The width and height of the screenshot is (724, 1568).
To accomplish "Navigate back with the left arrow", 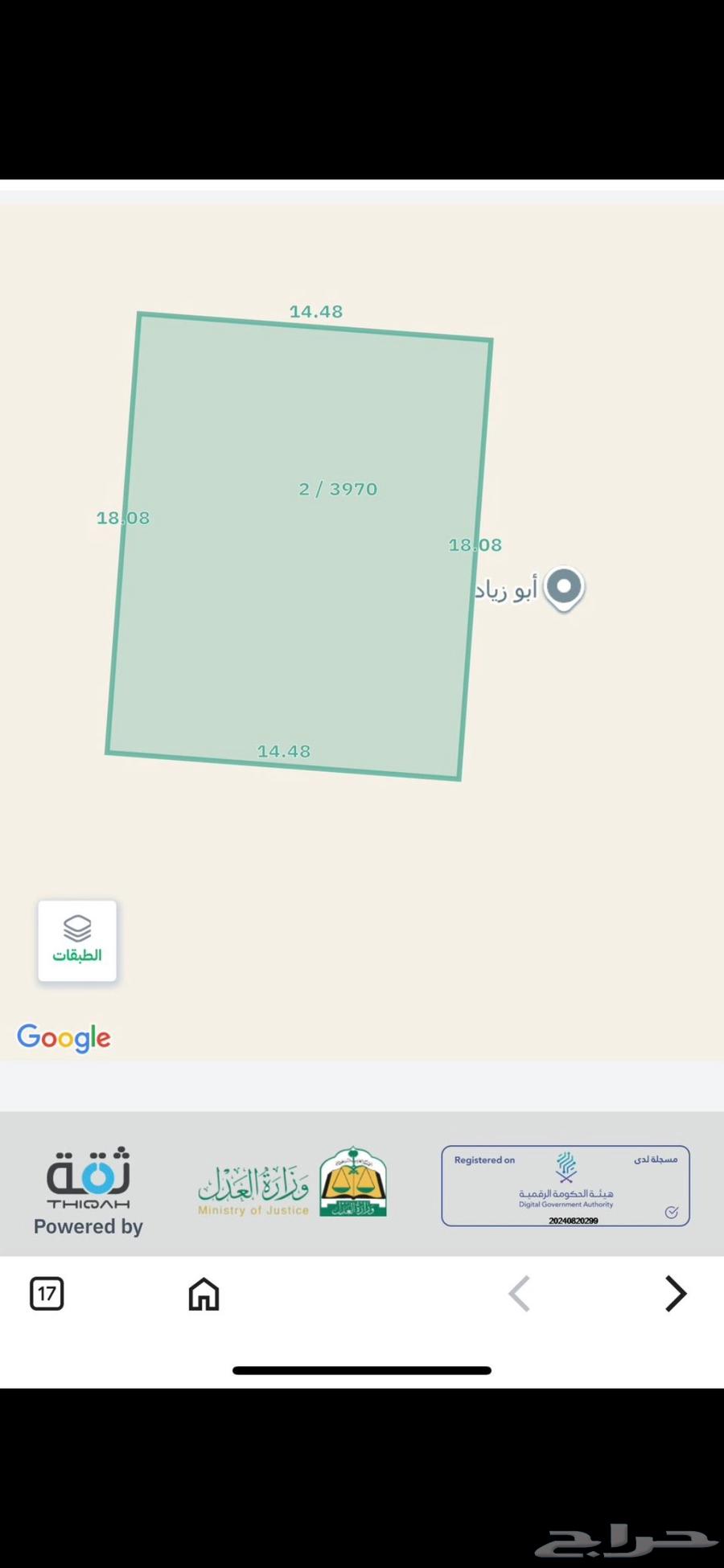I will coord(520,1294).
